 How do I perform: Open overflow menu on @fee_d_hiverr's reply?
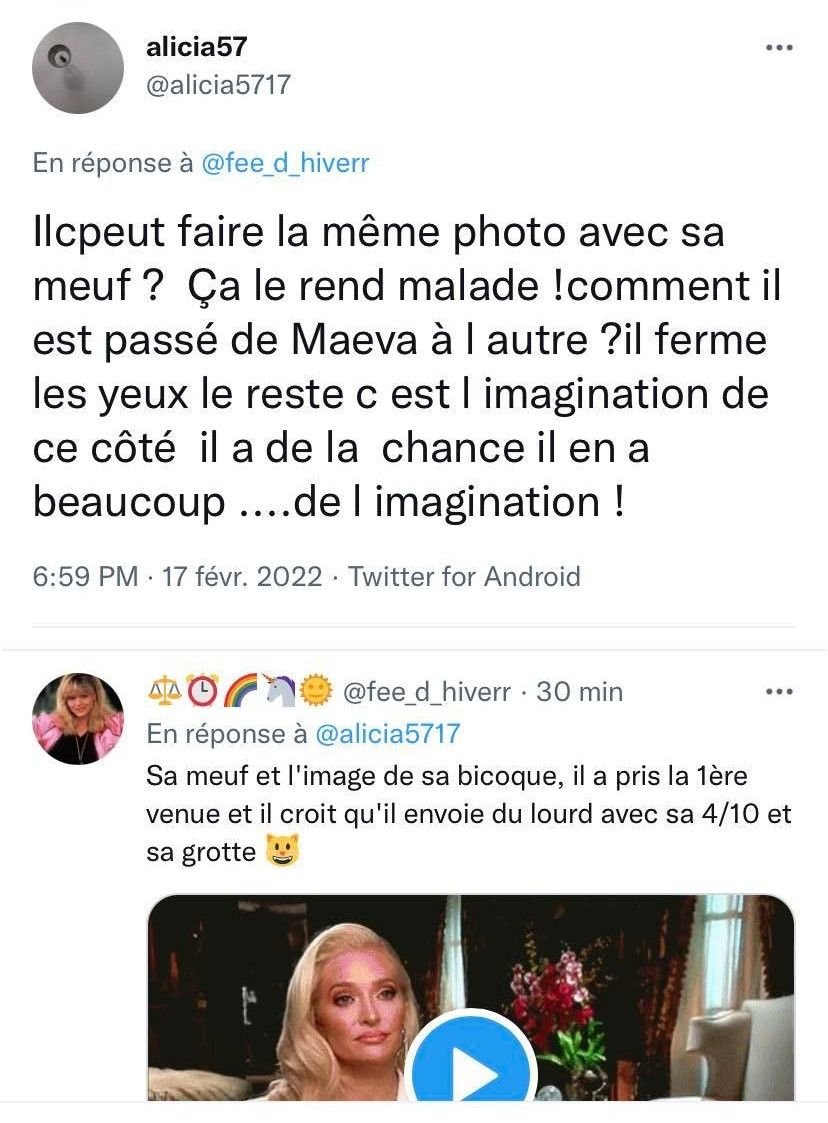click(778, 691)
